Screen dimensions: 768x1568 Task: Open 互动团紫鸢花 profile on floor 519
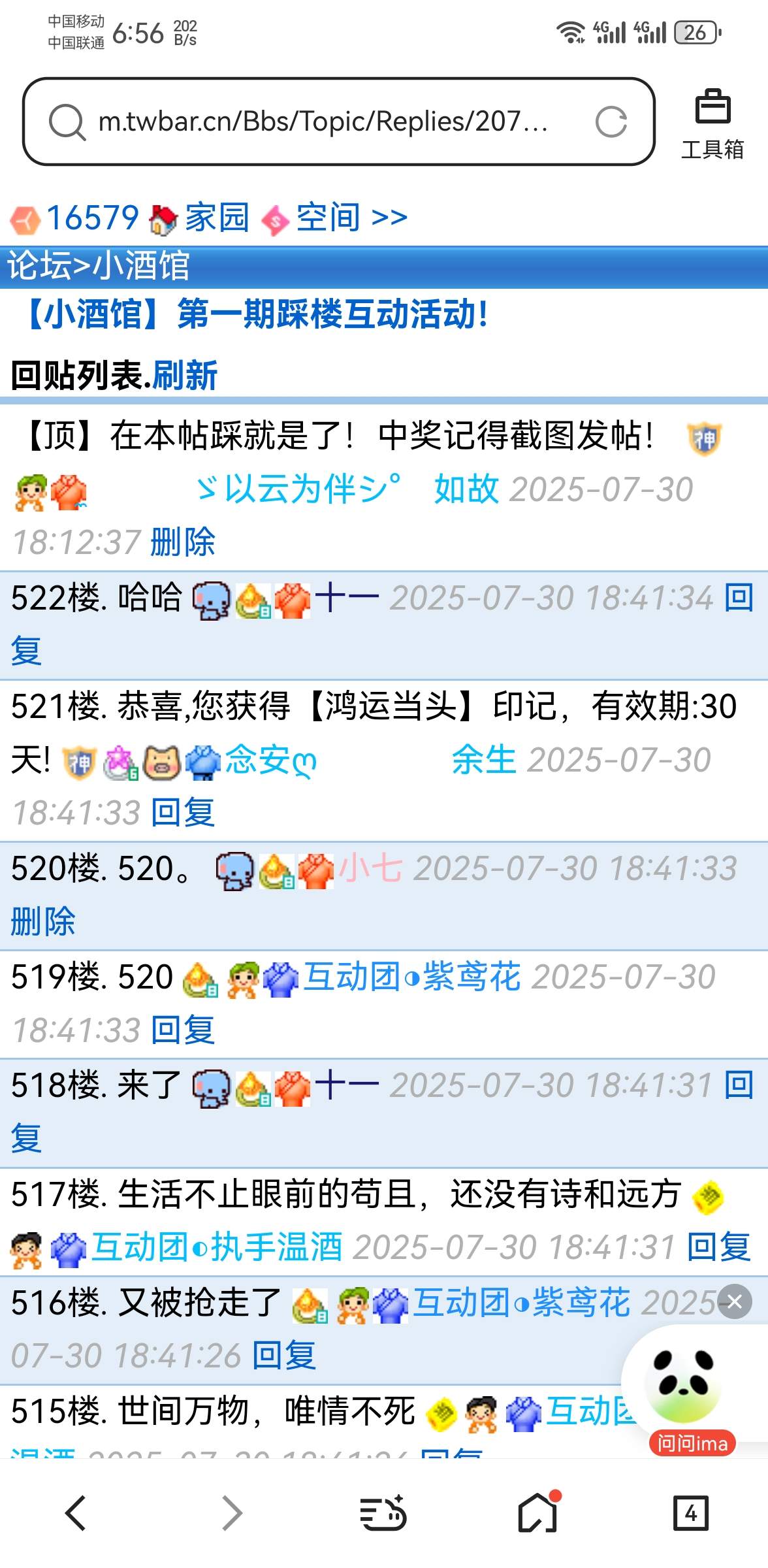(x=411, y=977)
